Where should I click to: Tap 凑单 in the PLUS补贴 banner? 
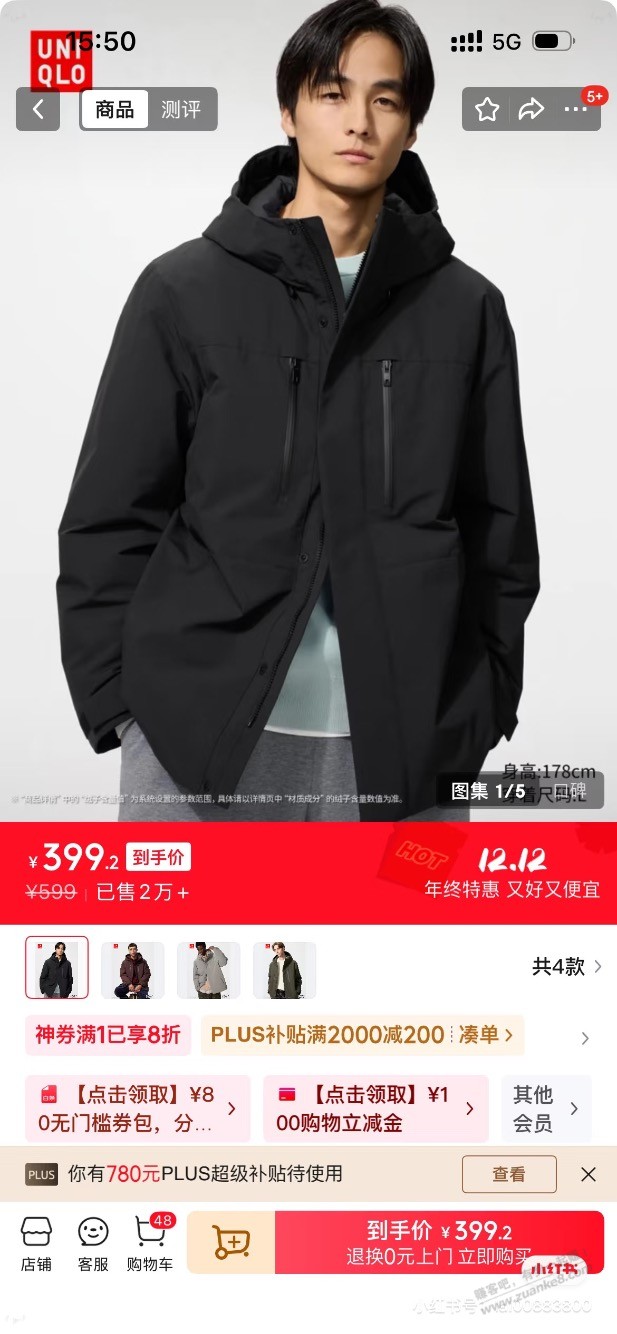click(486, 1035)
